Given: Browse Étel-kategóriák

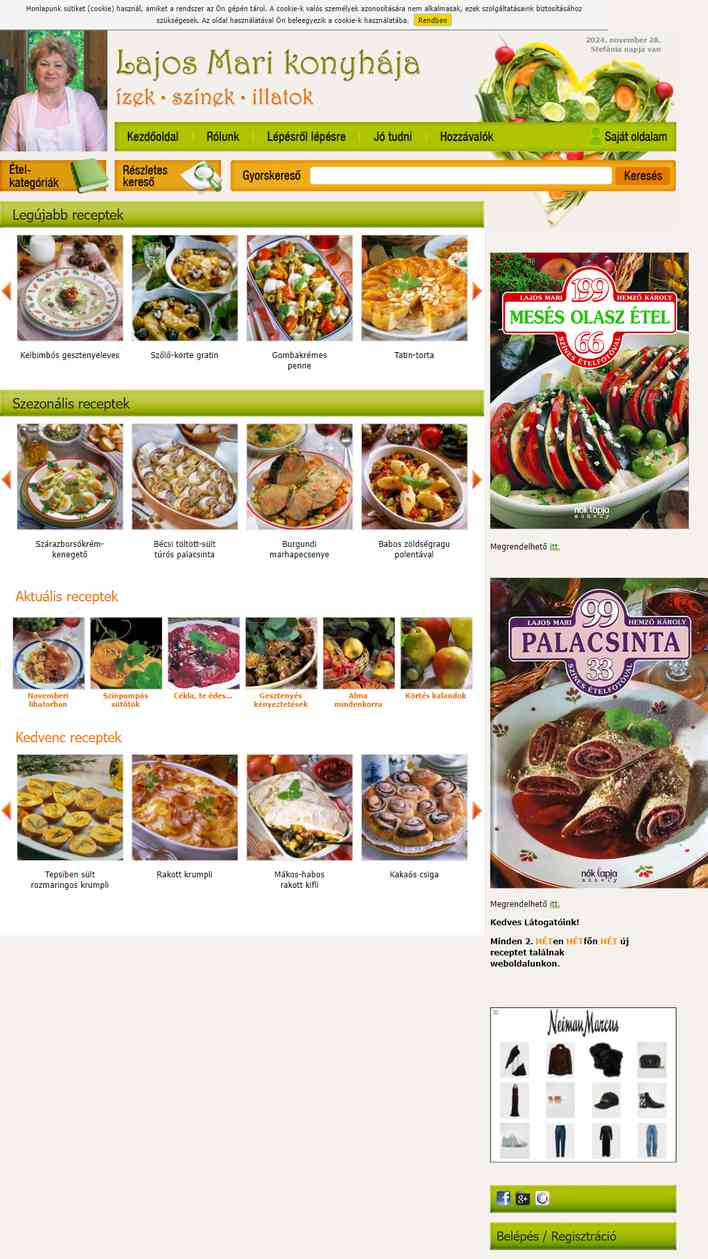Looking at the screenshot, I should pyautogui.click(x=54, y=176).
